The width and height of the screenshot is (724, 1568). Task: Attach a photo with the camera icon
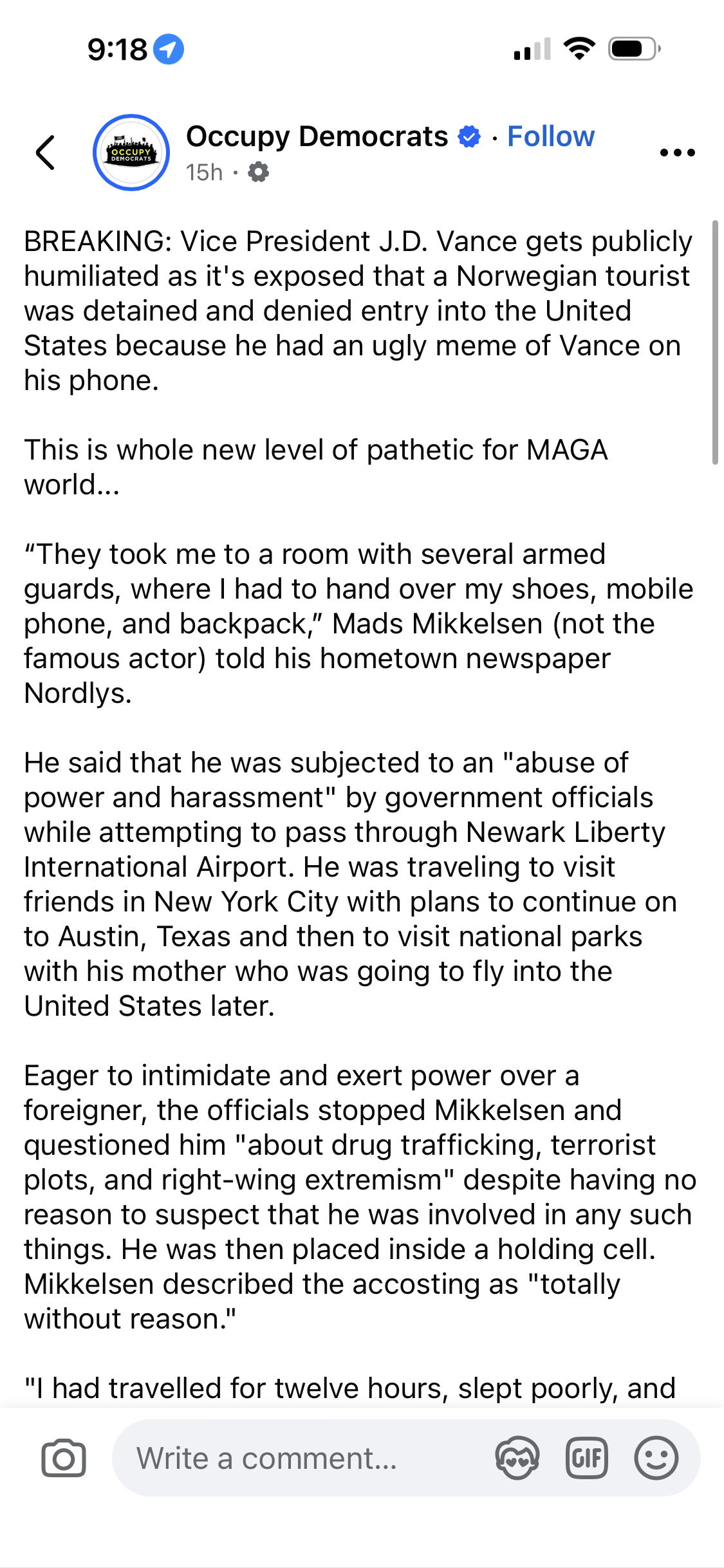[64, 1458]
